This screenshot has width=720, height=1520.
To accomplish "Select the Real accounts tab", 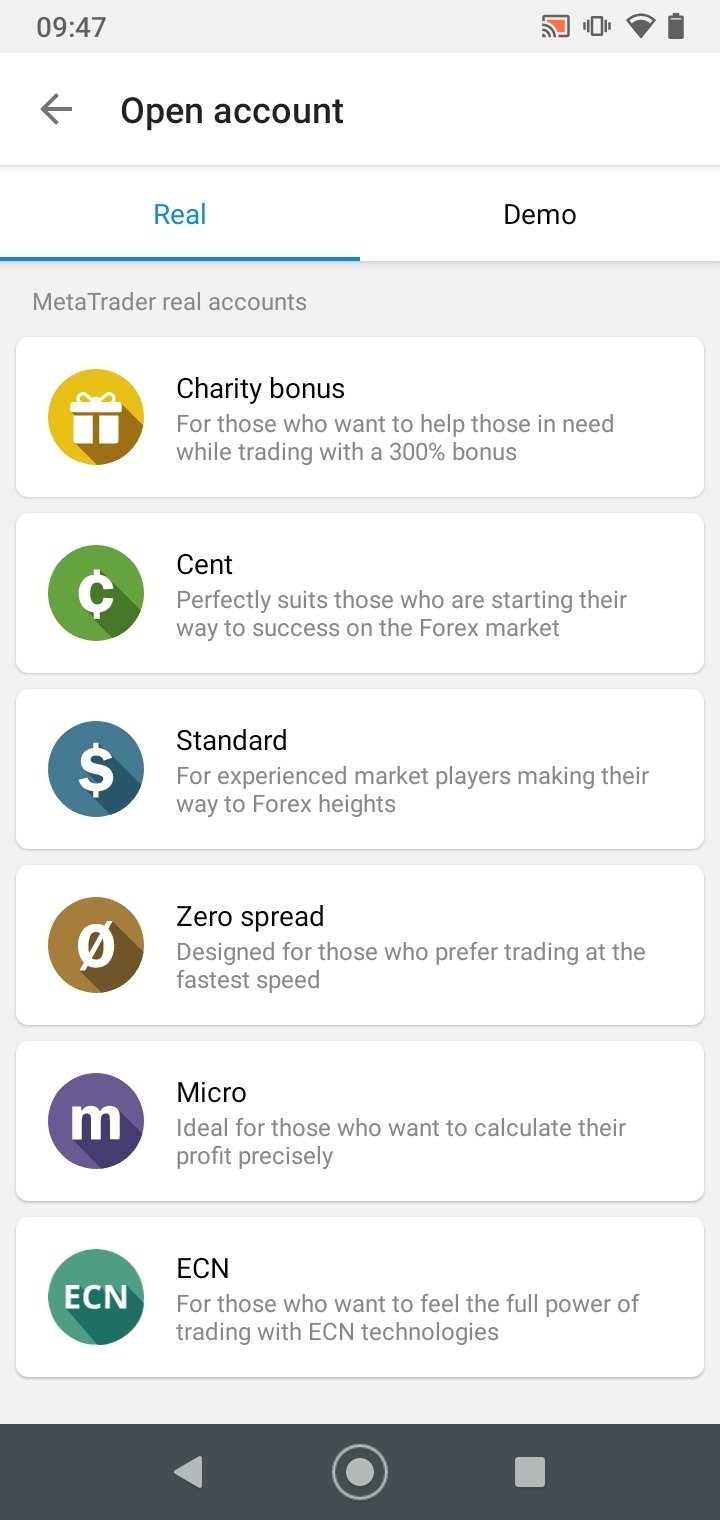I will coord(180,215).
